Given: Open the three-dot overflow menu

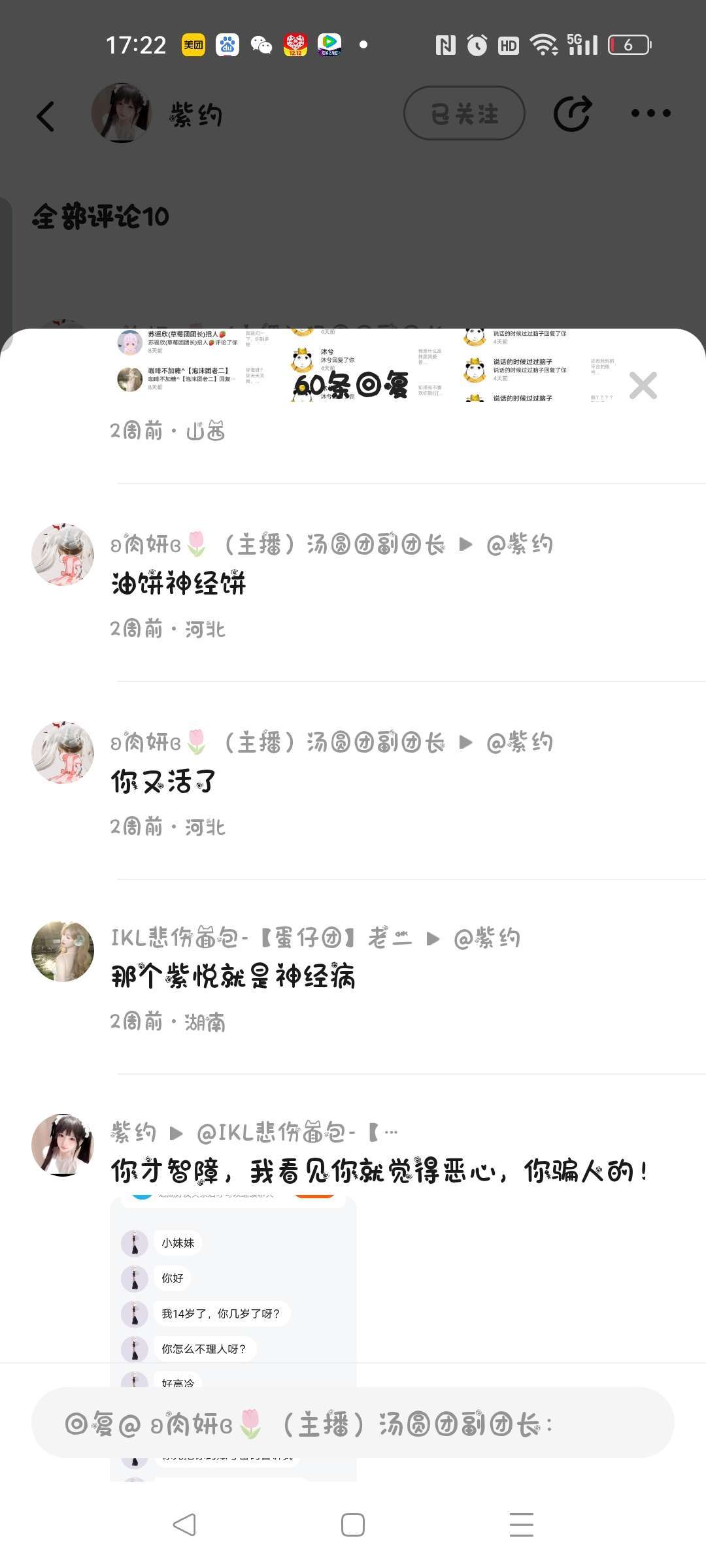Looking at the screenshot, I should (x=650, y=113).
